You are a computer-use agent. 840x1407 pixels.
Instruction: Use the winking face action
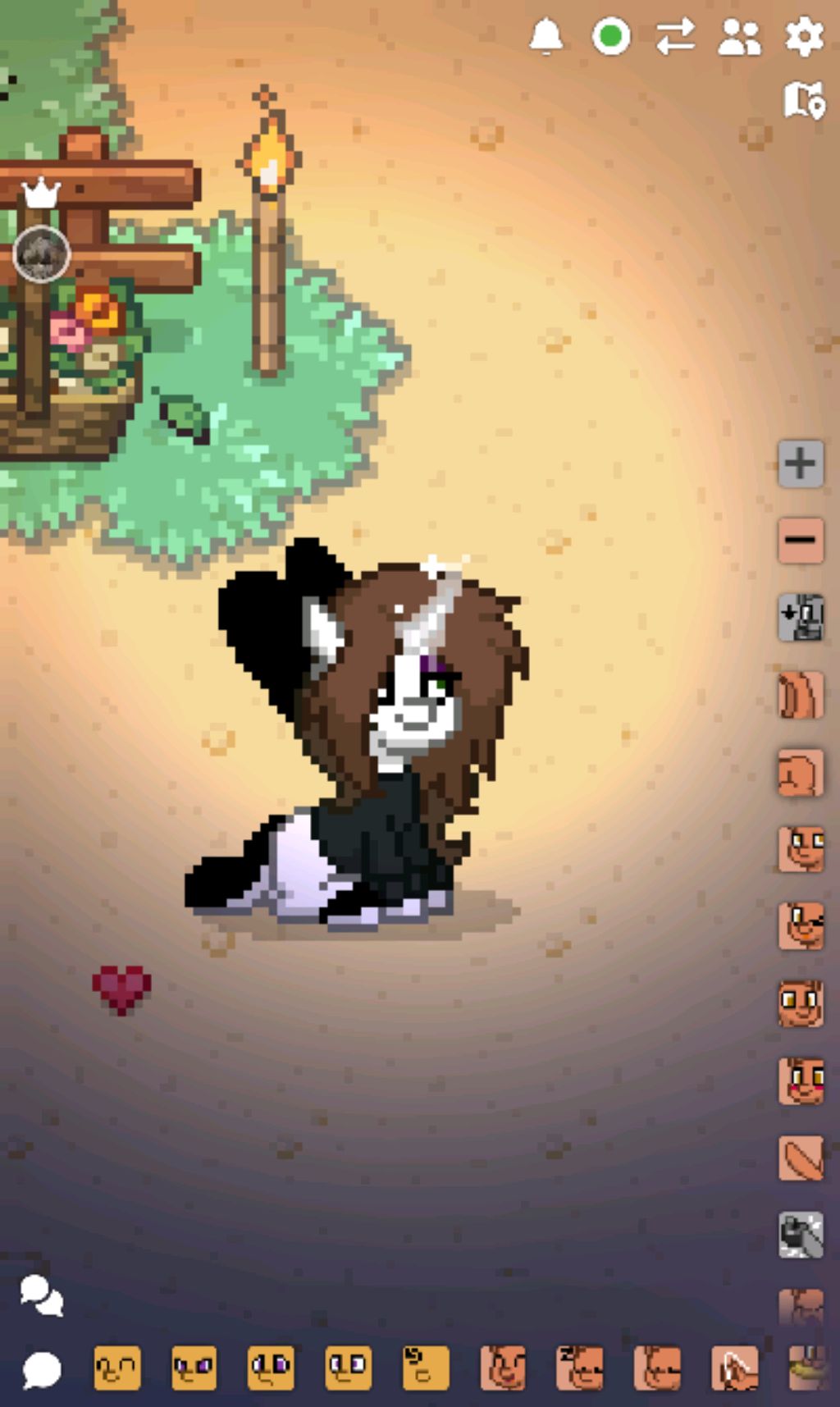pos(801,927)
